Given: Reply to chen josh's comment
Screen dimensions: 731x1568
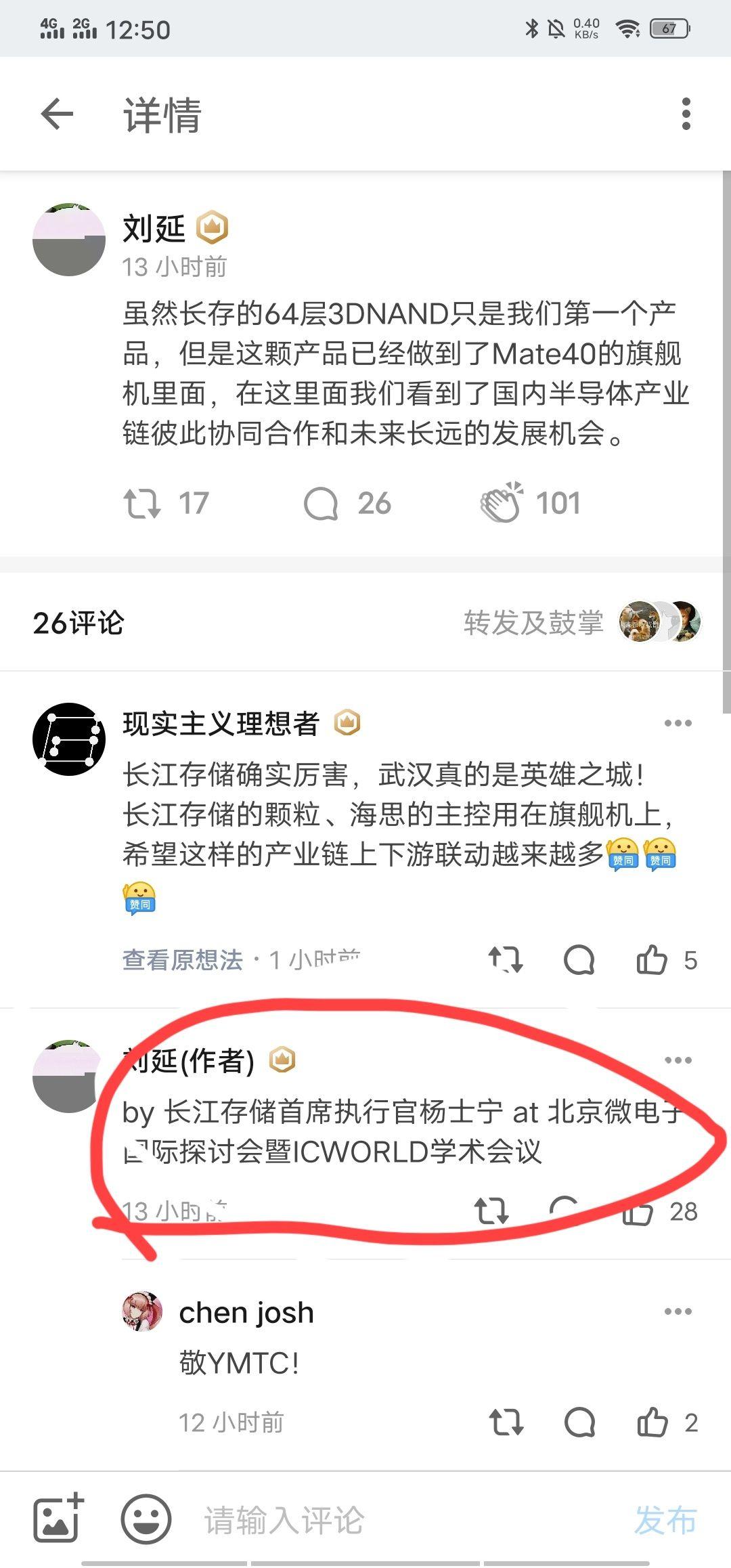Looking at the screenshot, I should point(579,1422).
